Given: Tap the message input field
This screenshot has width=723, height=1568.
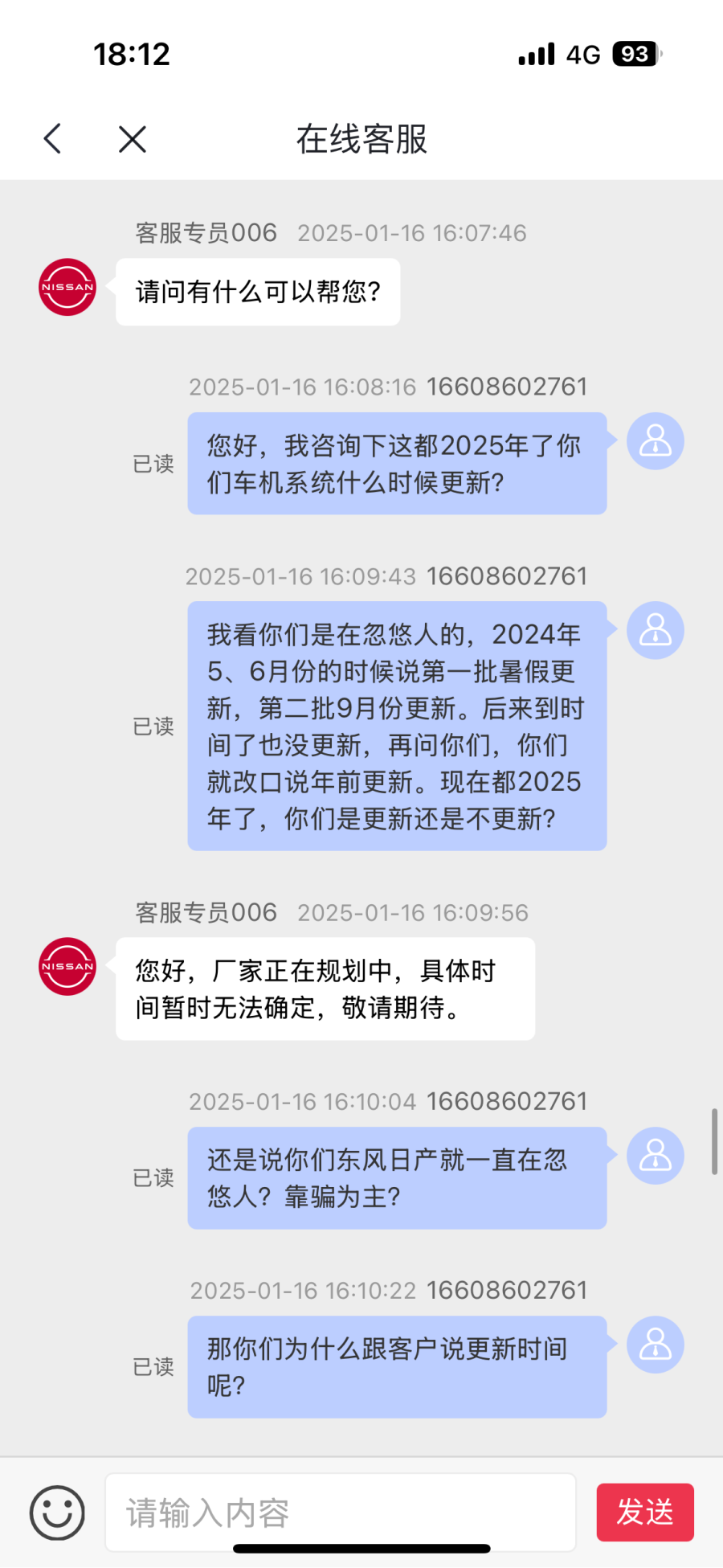Looking at the screenshot, I should pos(341,1513).
